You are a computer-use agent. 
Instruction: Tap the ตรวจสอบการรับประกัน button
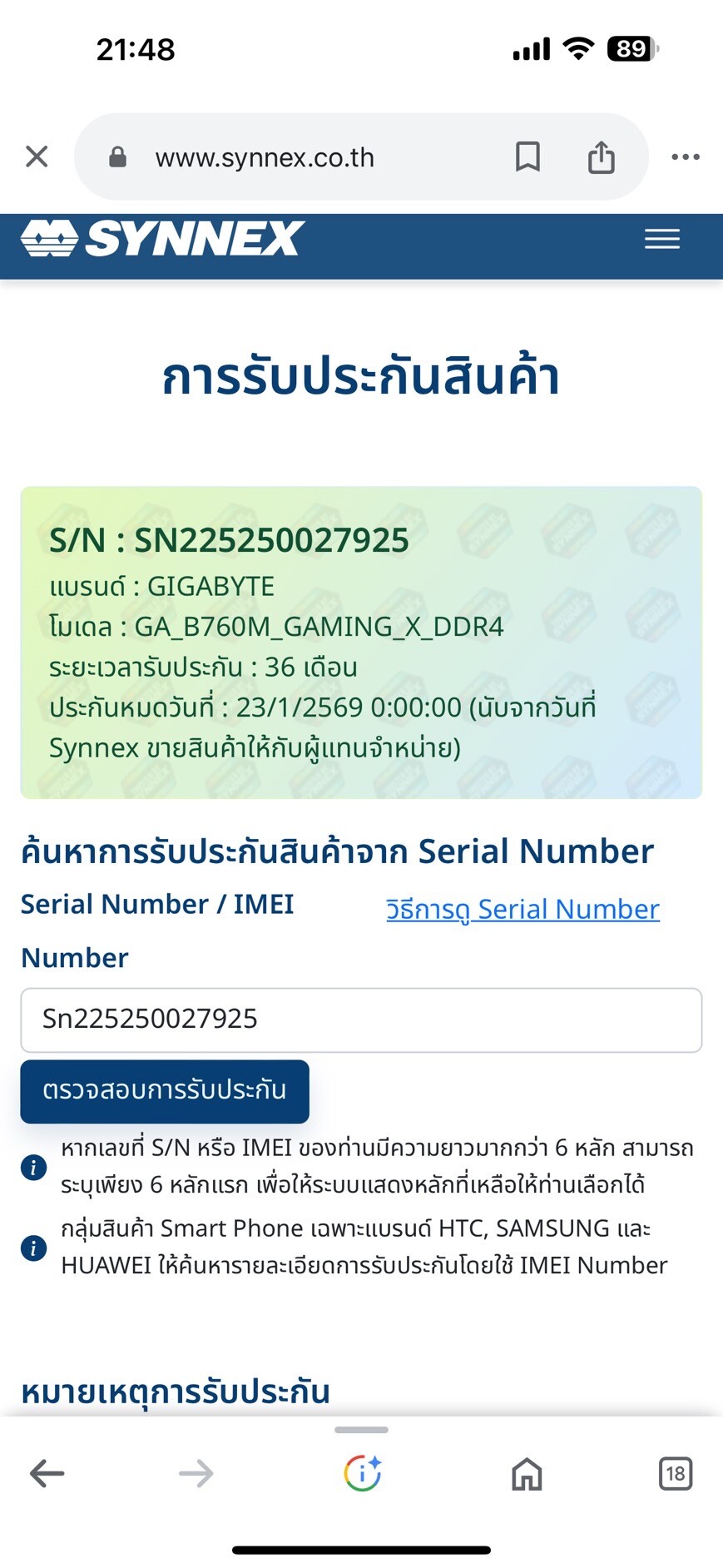(165, 1091)
